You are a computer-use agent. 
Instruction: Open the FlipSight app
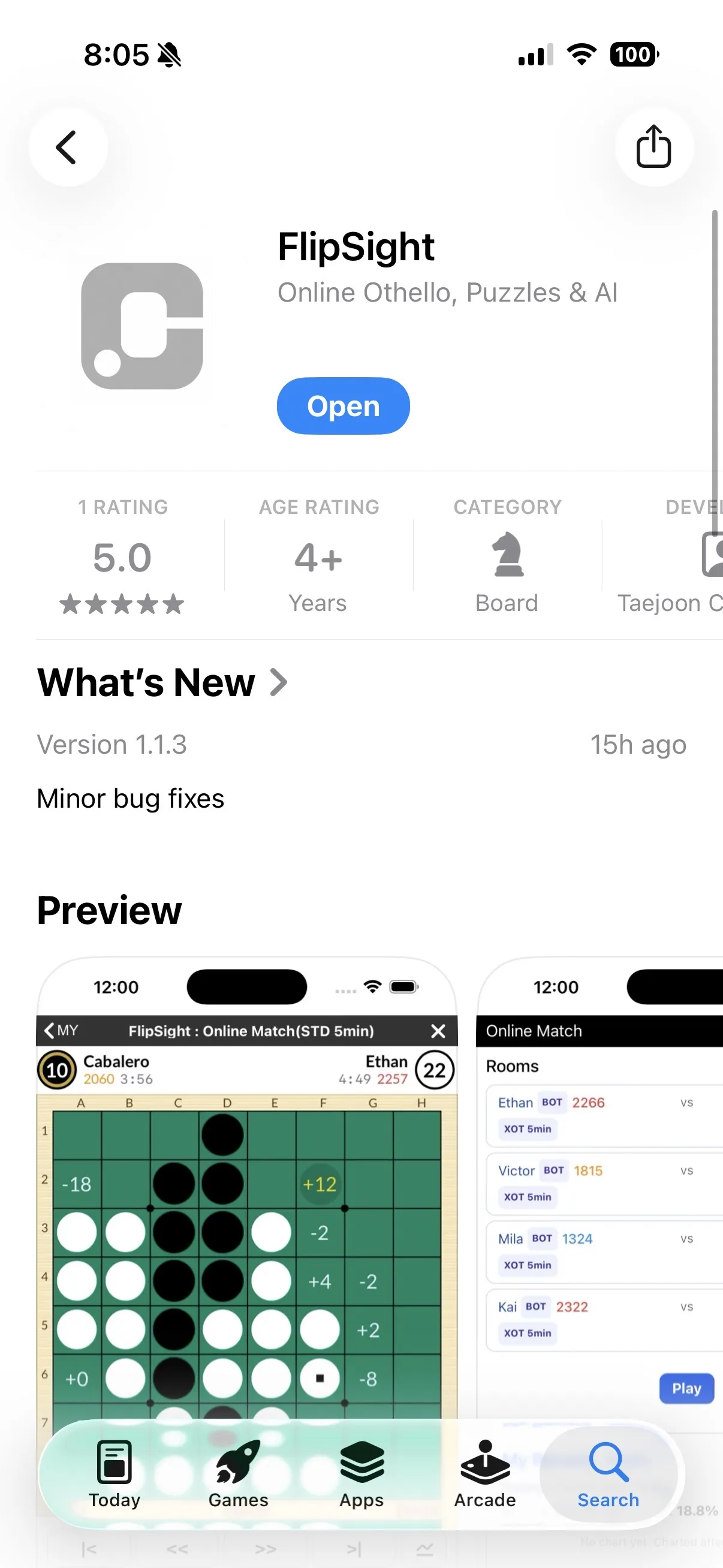[x=344, y=406]
